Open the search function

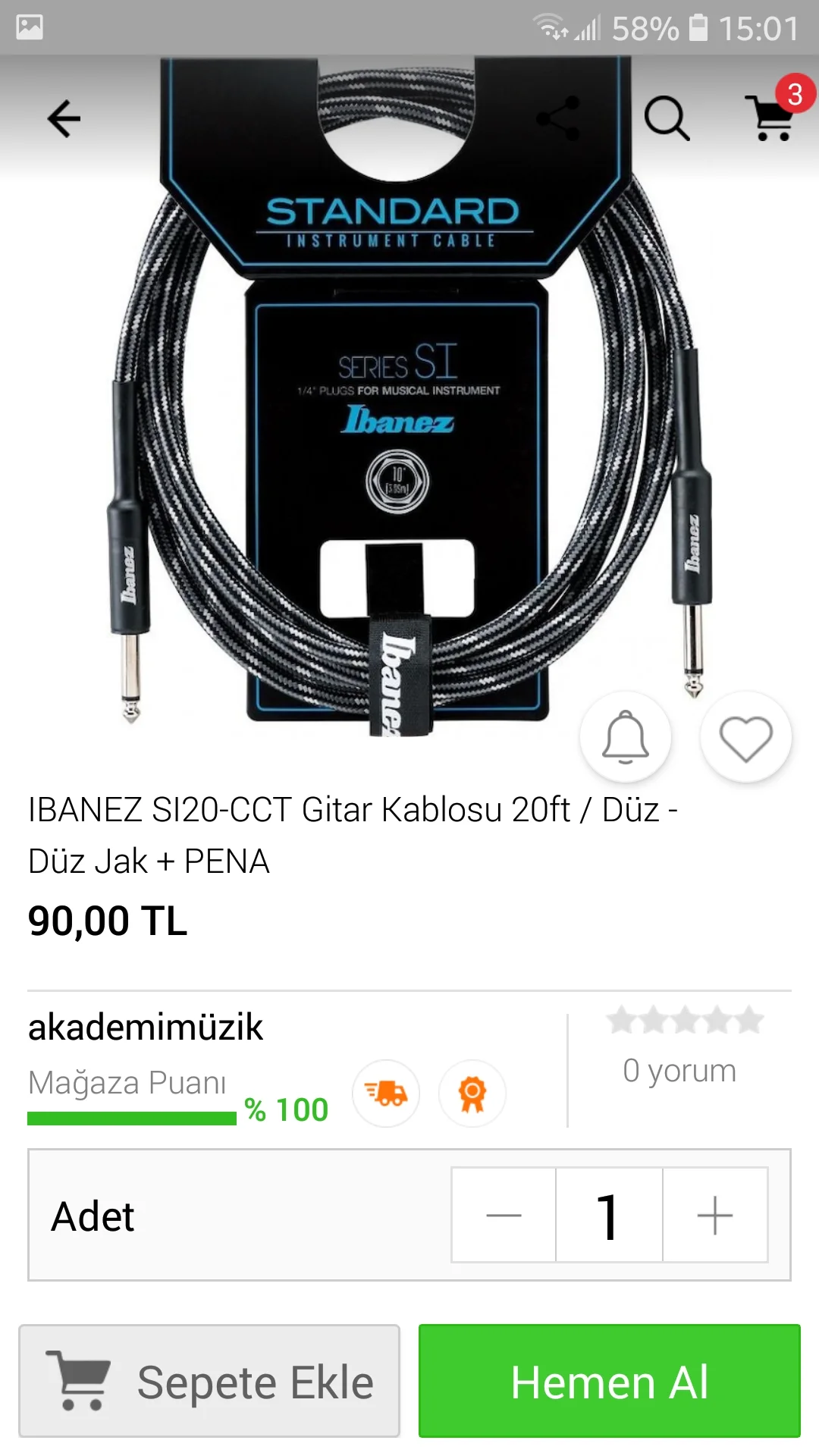(666, 119)
